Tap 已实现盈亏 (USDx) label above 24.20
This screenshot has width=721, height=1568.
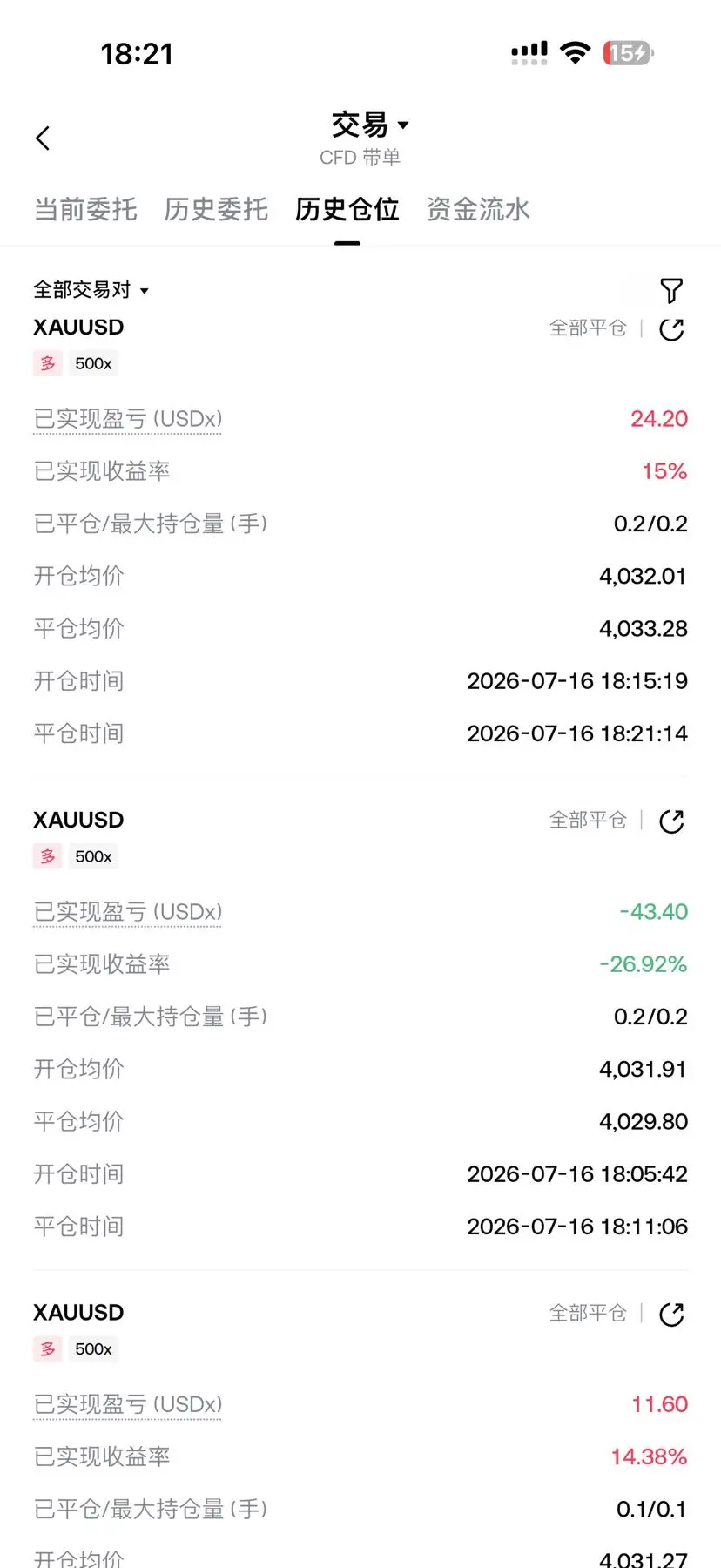(x=128, y=419)
